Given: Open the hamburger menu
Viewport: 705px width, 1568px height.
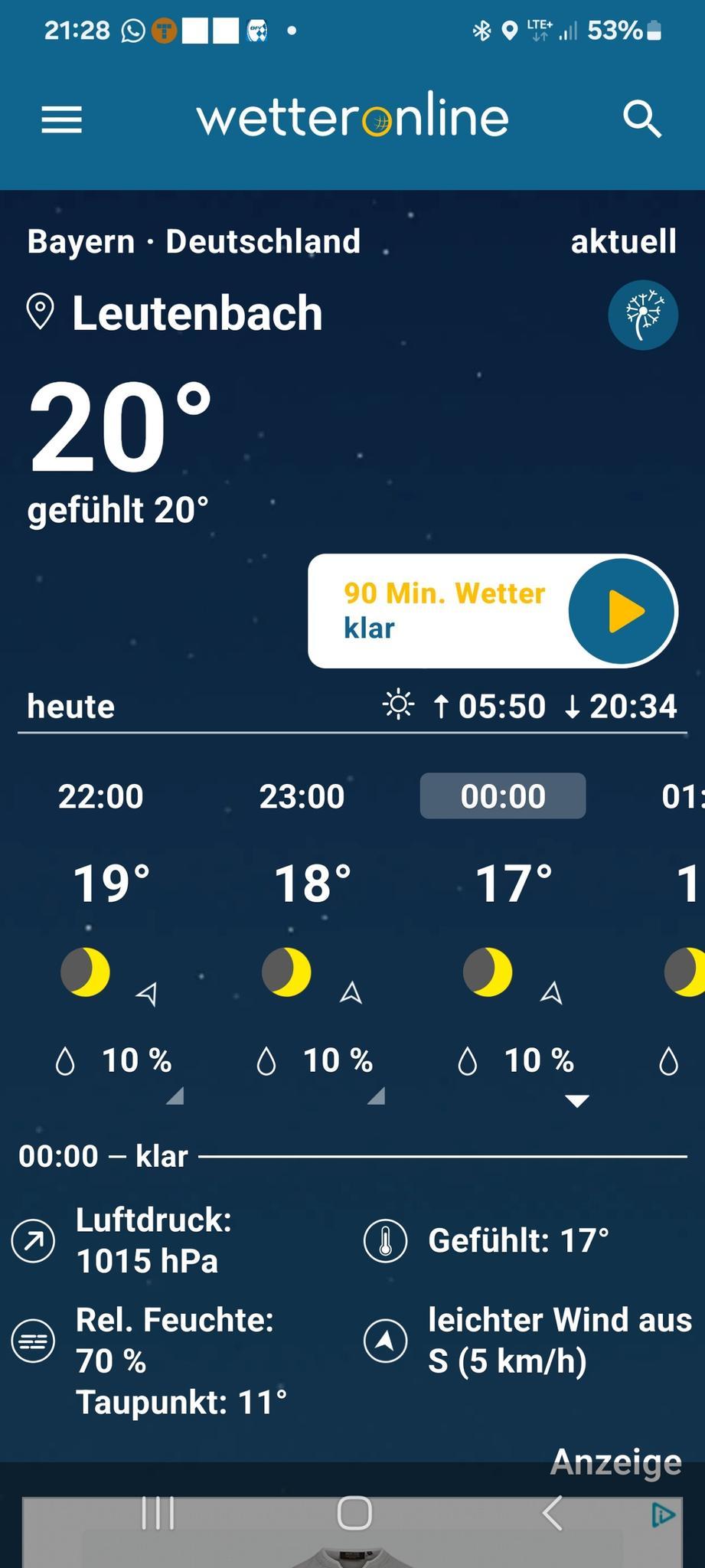Looking at the screenshot, I should [61, 119].
